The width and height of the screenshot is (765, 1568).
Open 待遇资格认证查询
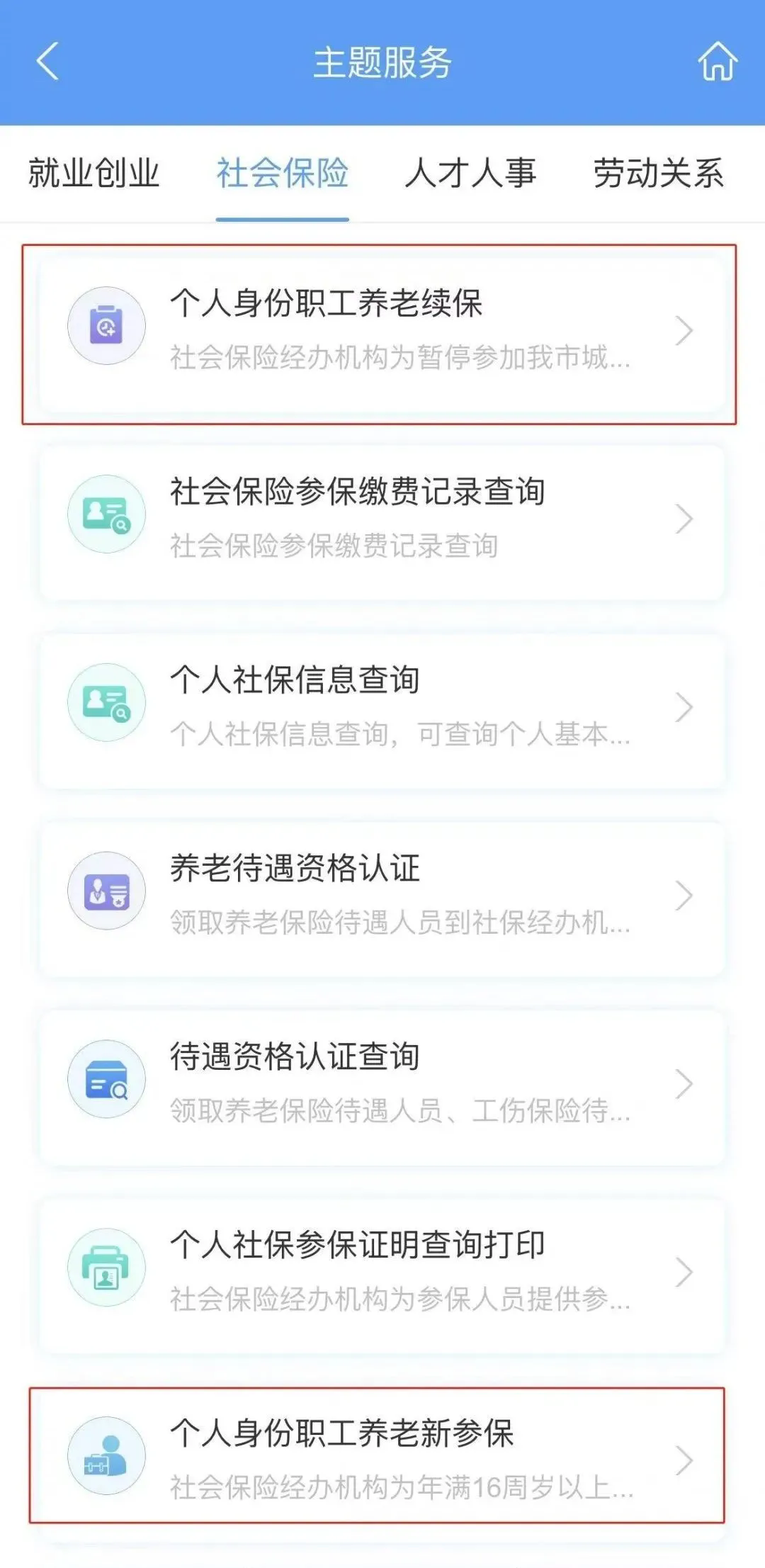click(382, 1085)
